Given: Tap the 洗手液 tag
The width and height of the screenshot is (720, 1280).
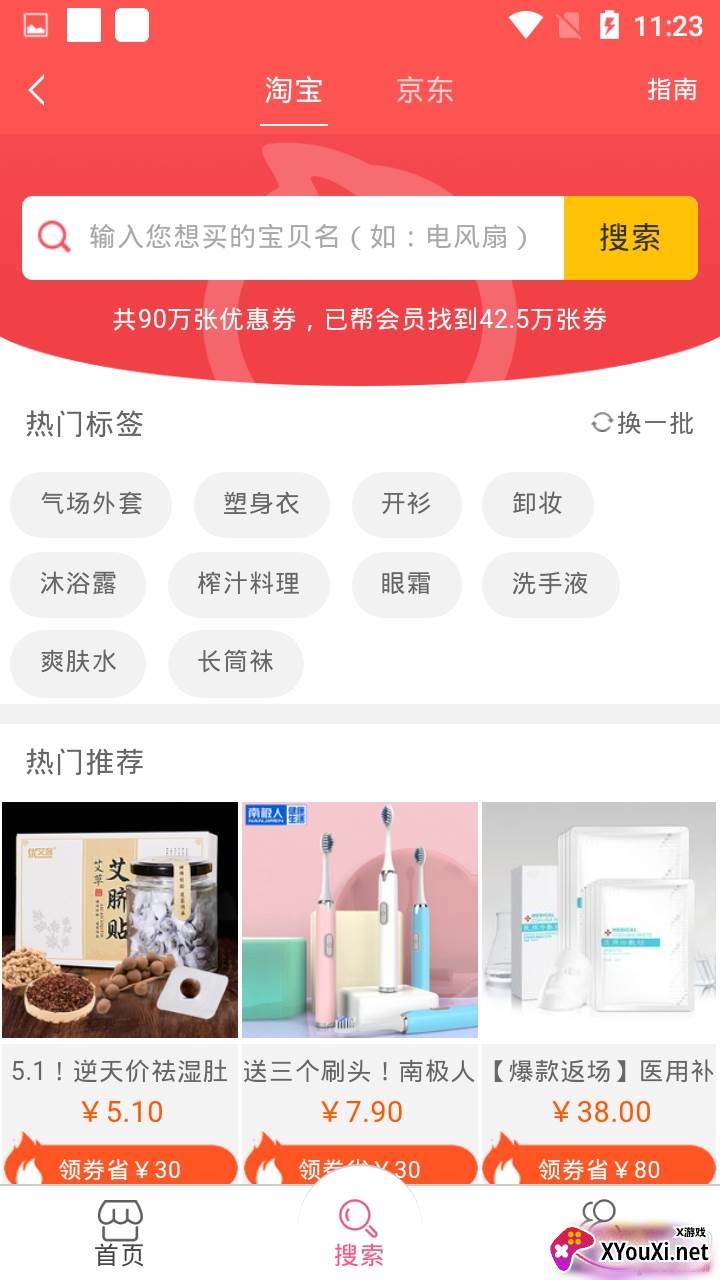Looking at the screenshot, I should pos(550,584).
